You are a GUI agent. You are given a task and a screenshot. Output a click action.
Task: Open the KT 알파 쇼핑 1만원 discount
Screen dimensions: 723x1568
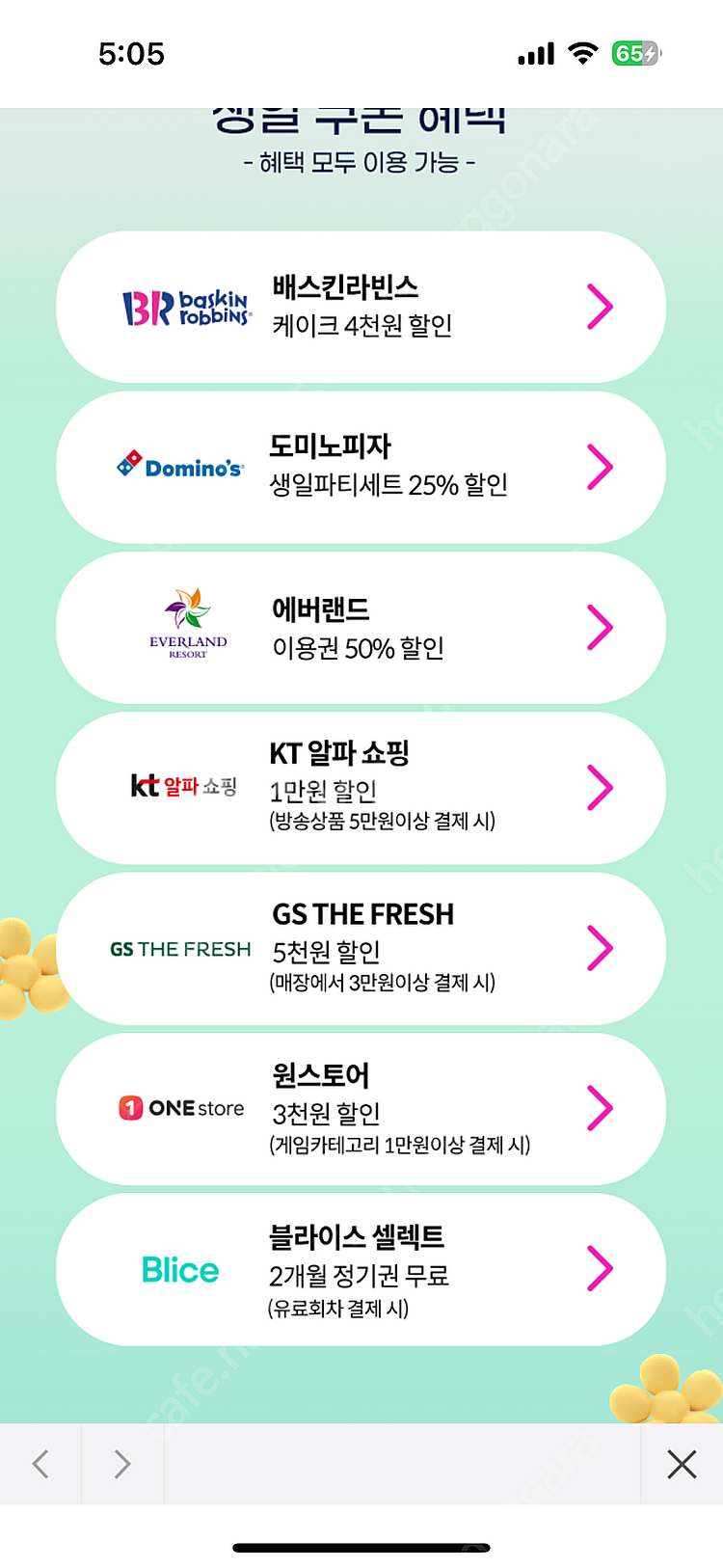[361, 788]
